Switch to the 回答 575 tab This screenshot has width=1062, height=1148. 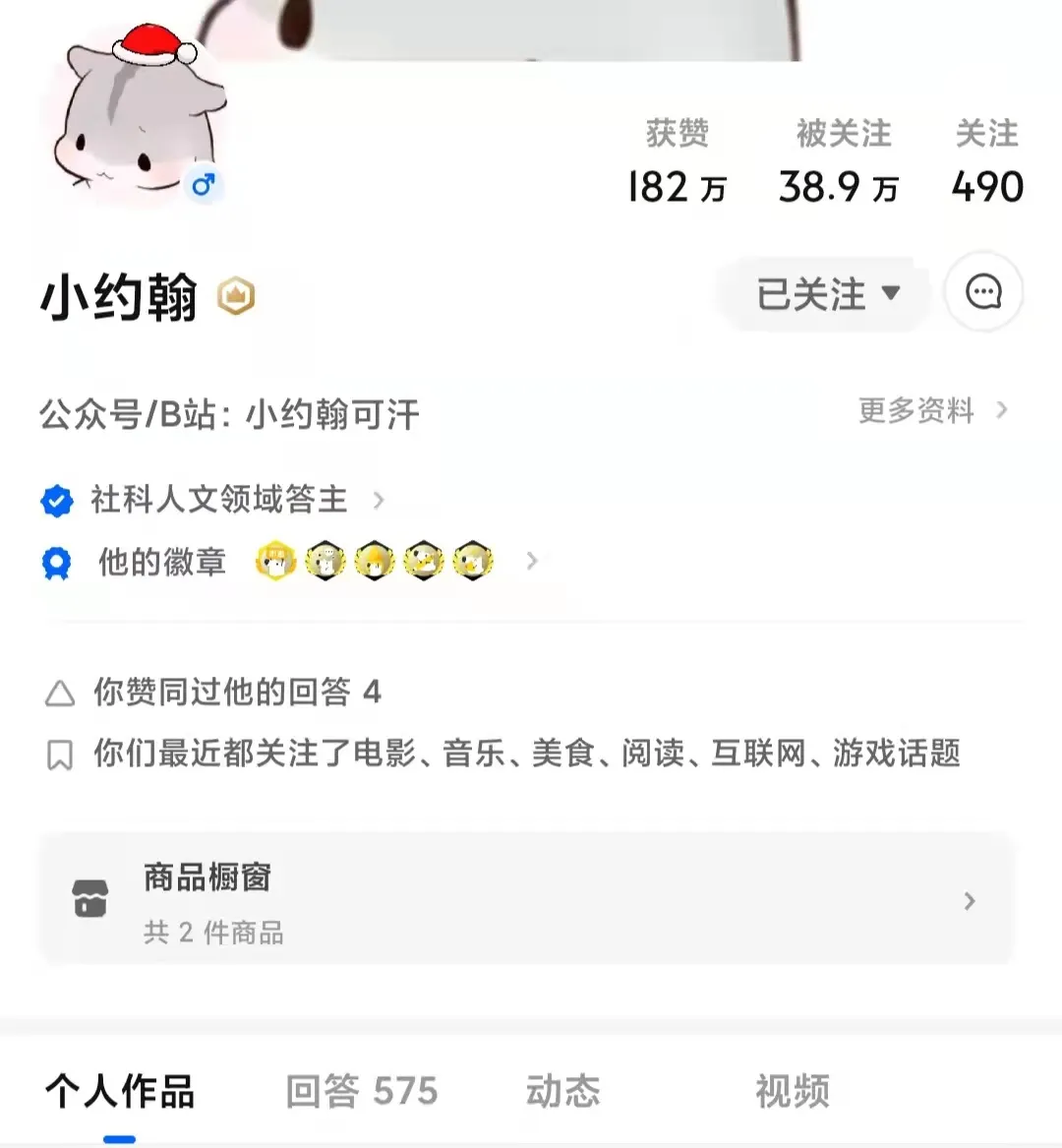coord(361,1091)
